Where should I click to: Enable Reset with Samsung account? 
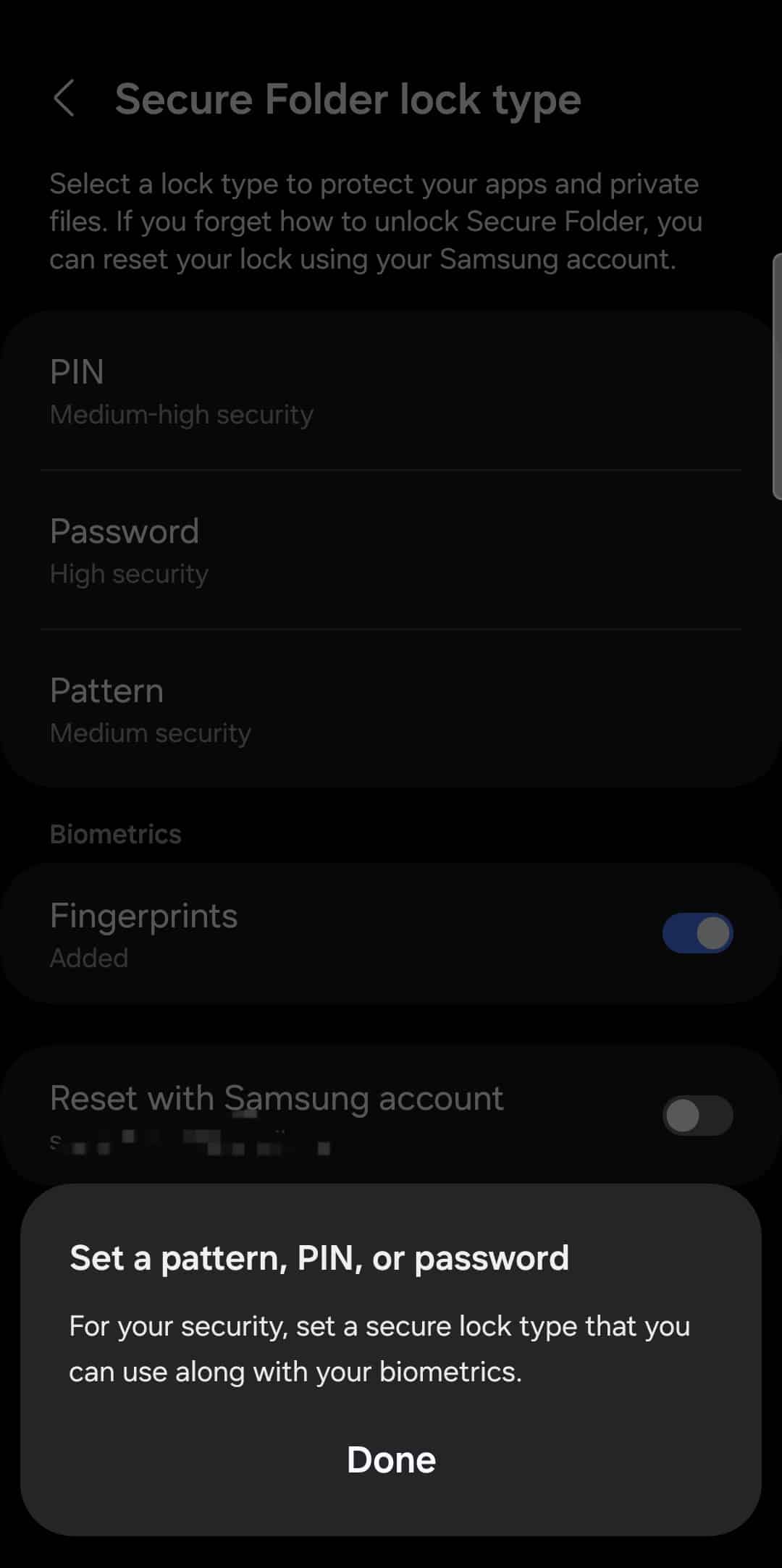[697, 1116]
